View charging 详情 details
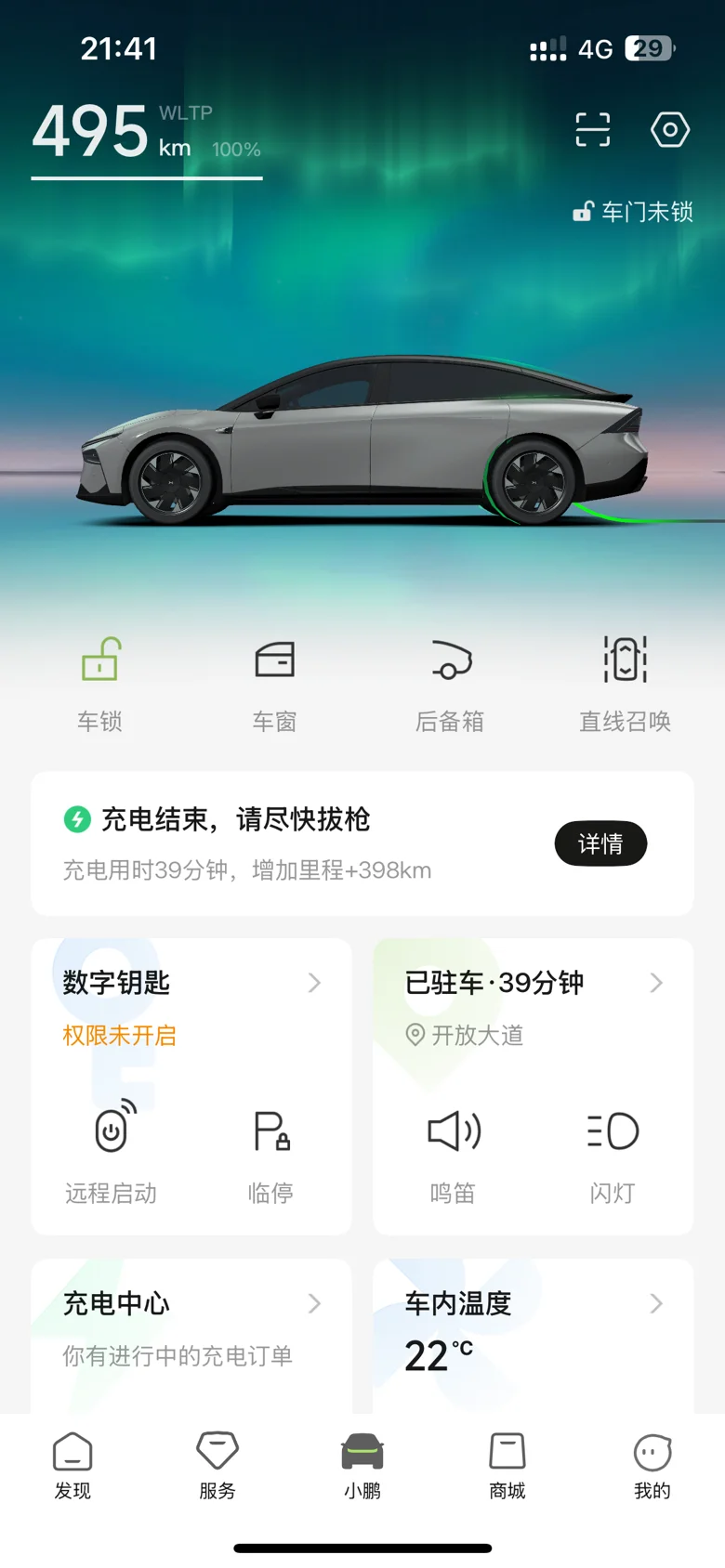 (x=600, y=843)
